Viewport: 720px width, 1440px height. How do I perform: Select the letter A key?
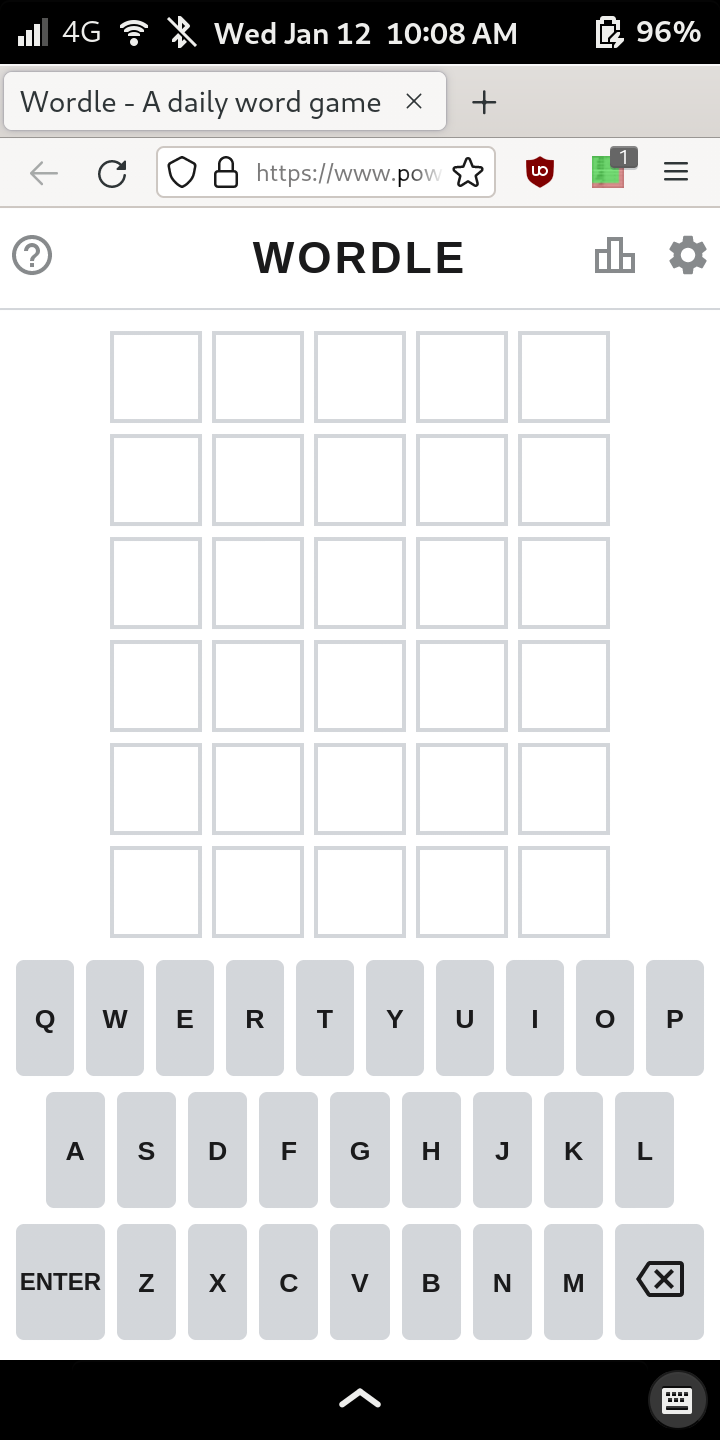coord(75,1150)
